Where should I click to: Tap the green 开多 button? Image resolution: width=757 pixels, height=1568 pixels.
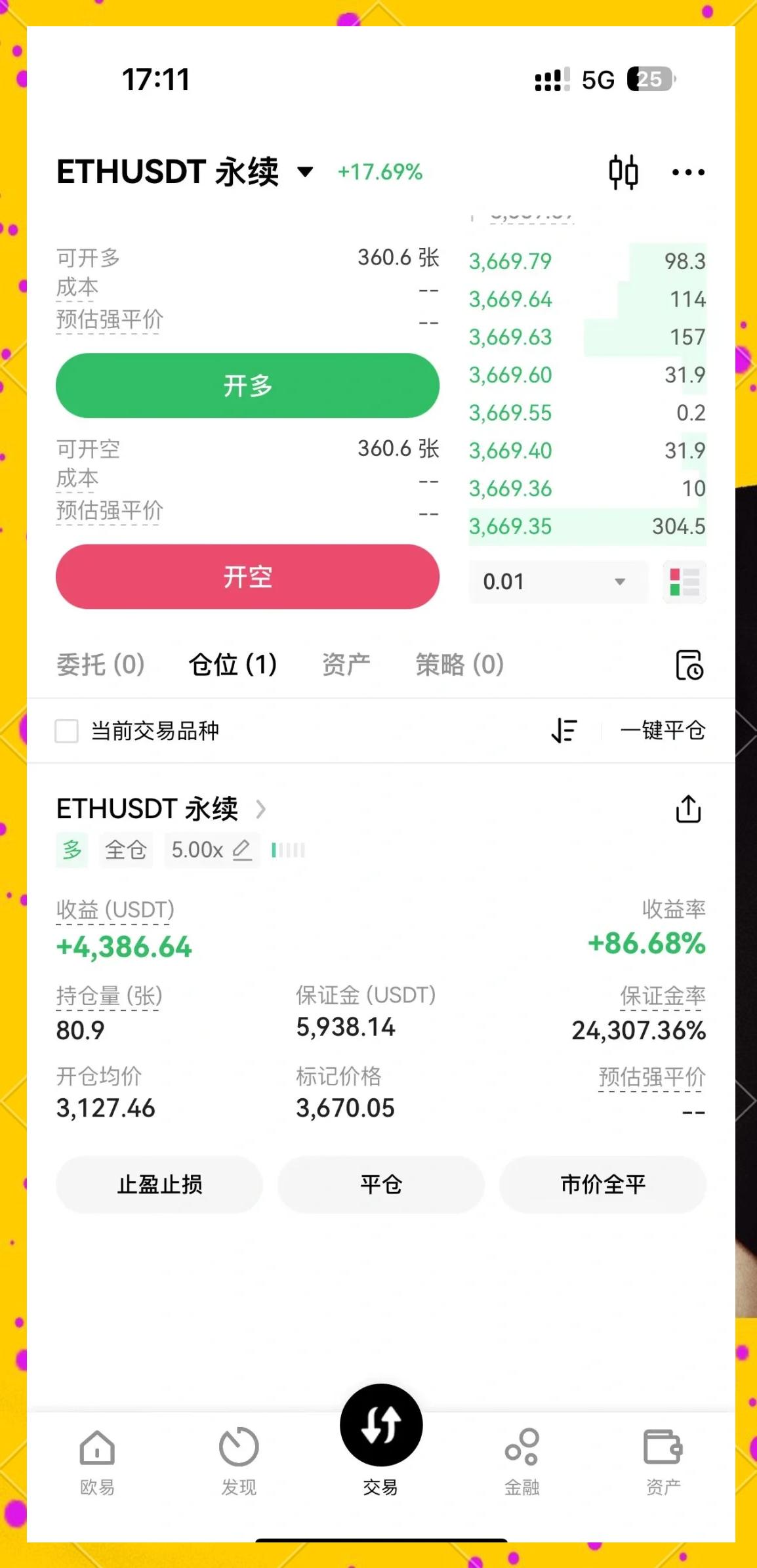(247, 386)
